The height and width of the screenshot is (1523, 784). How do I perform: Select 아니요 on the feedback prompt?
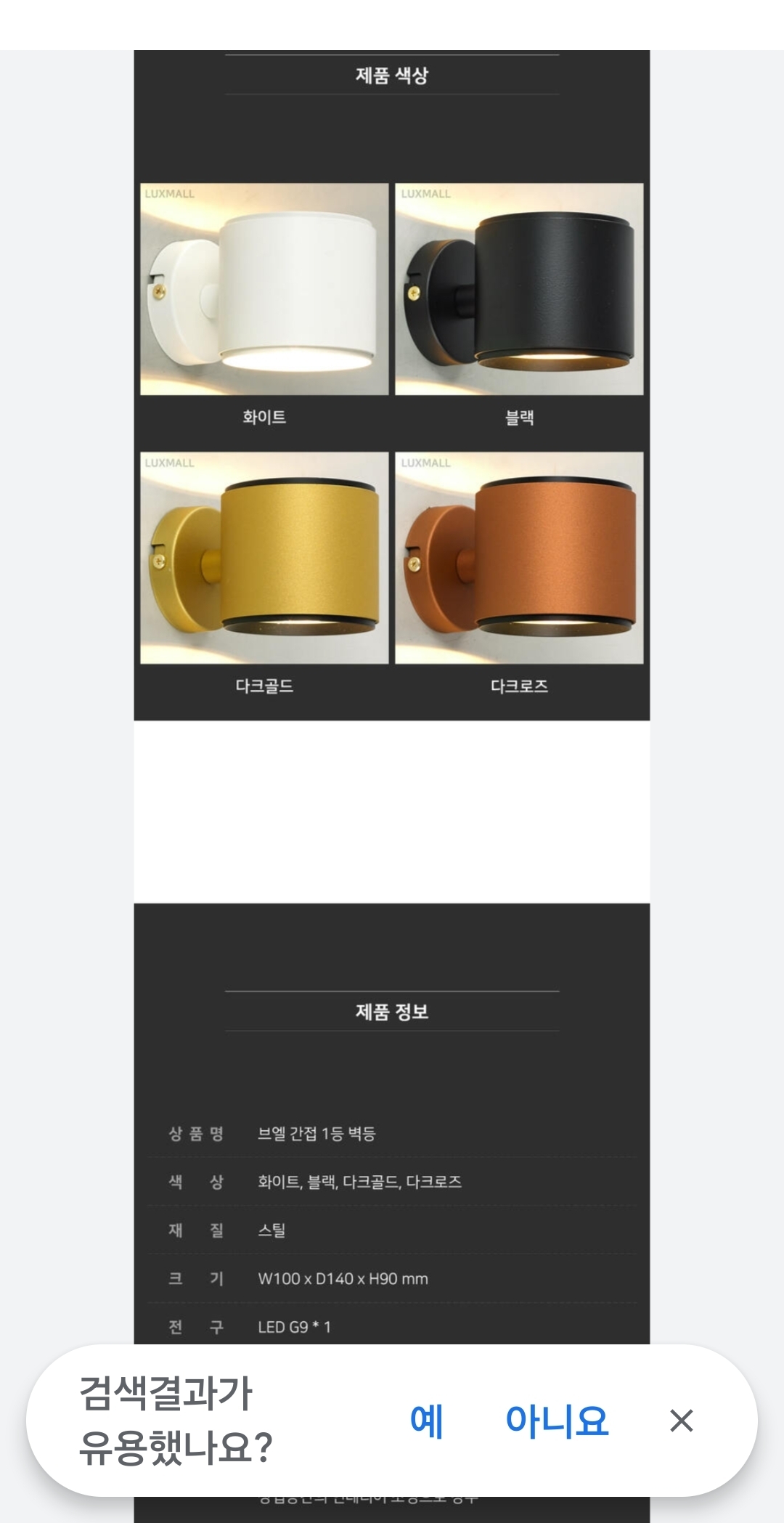(557, 1421)
